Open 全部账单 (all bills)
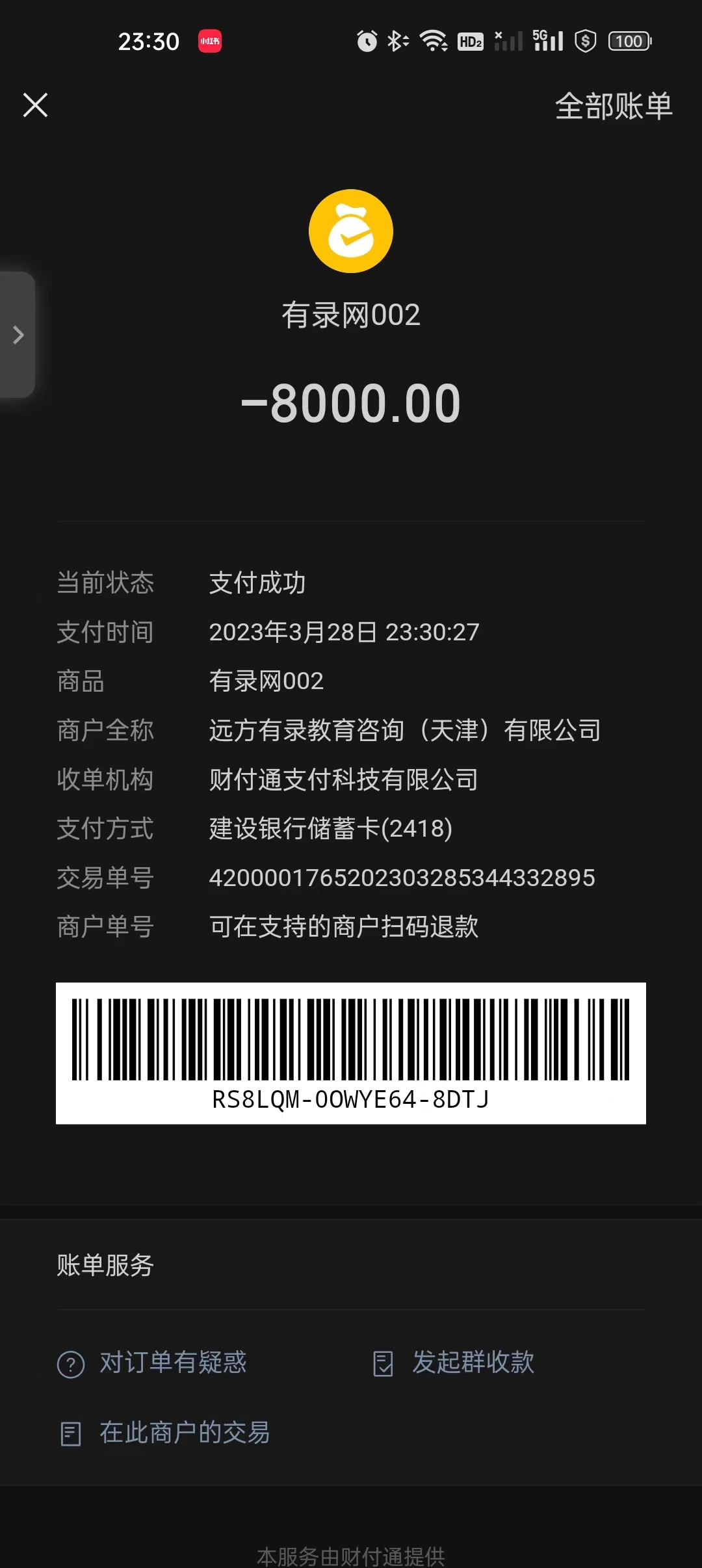Screen dimensions: 702x1568 (x=613, y=106)
